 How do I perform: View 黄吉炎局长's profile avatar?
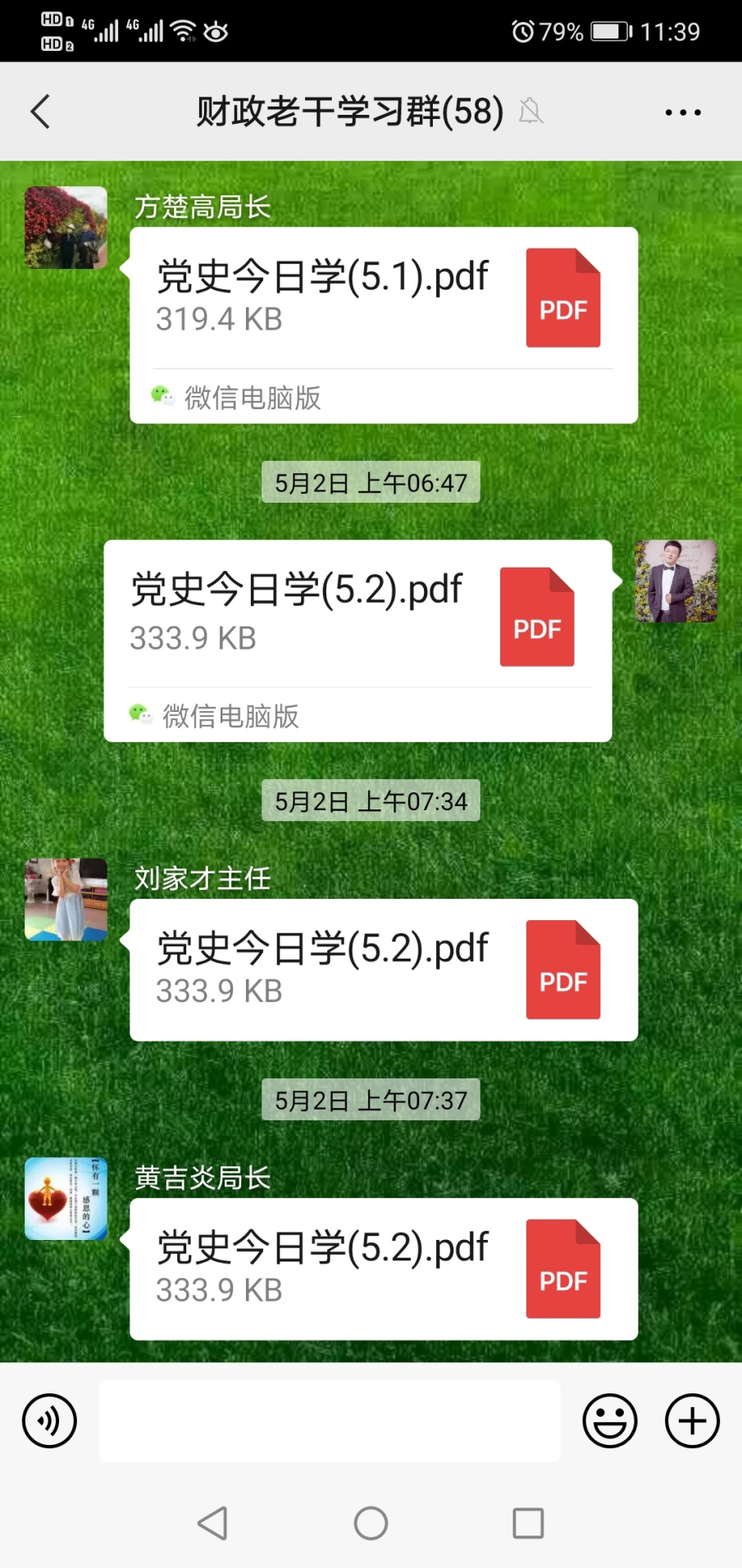pos(66,1199)
